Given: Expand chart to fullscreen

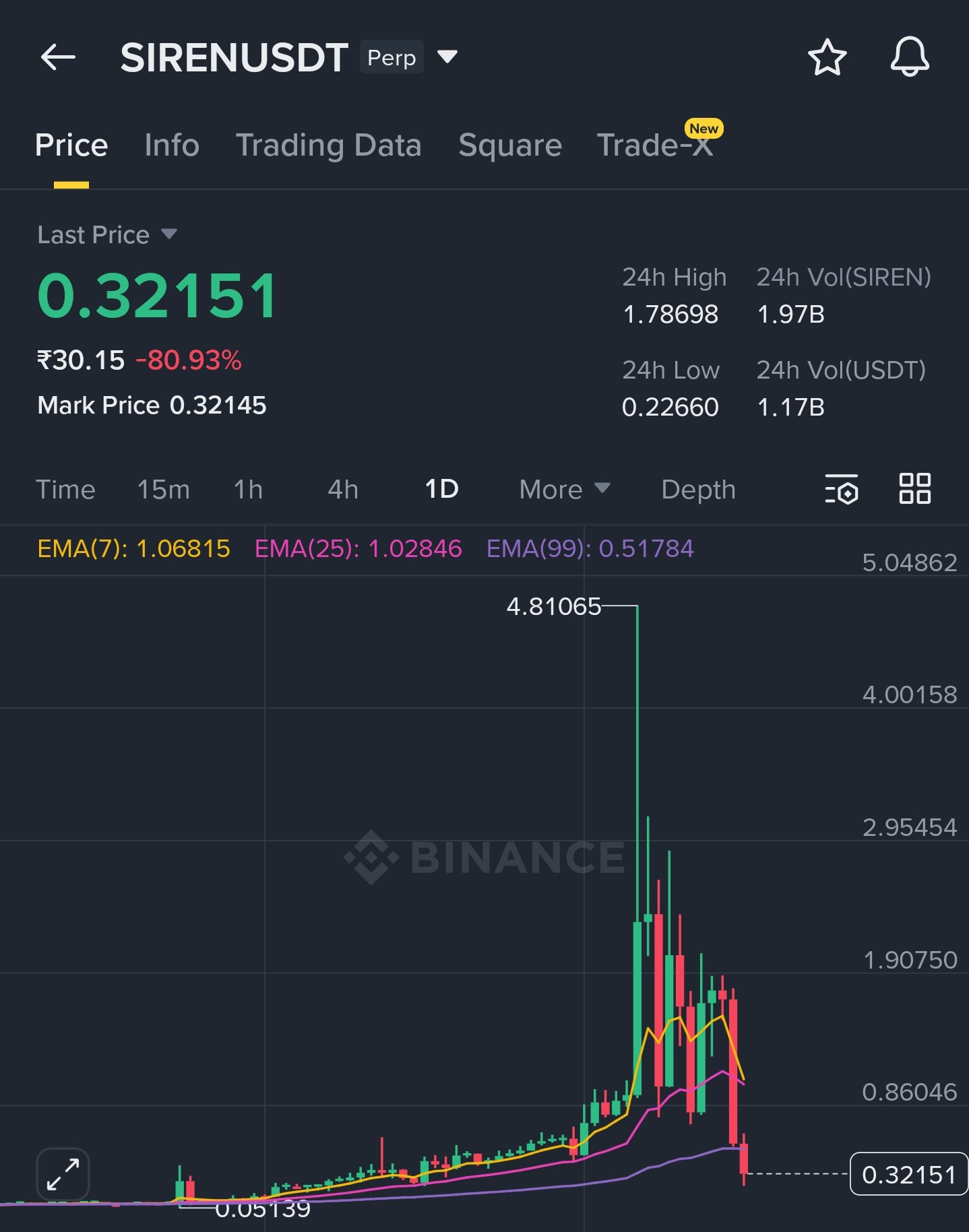Looking at the screenshot, I should [63, 1174].
